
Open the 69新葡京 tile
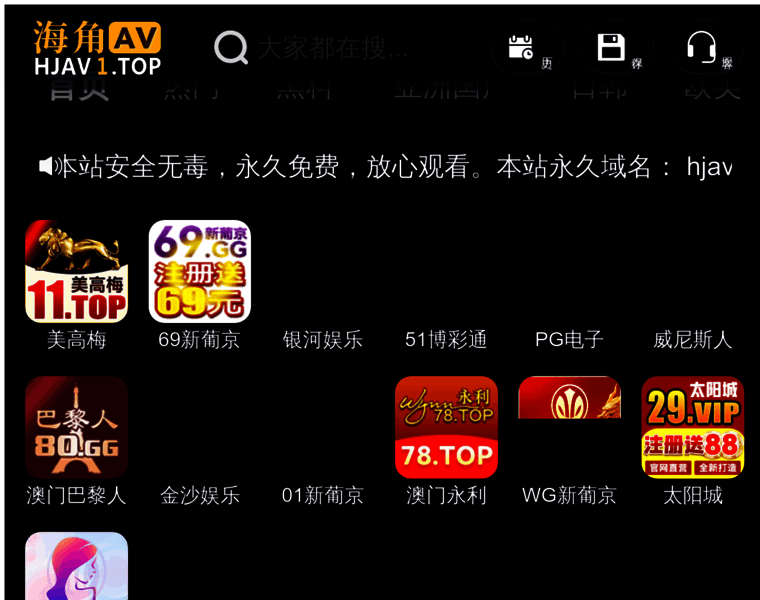[x=199, y=272]
